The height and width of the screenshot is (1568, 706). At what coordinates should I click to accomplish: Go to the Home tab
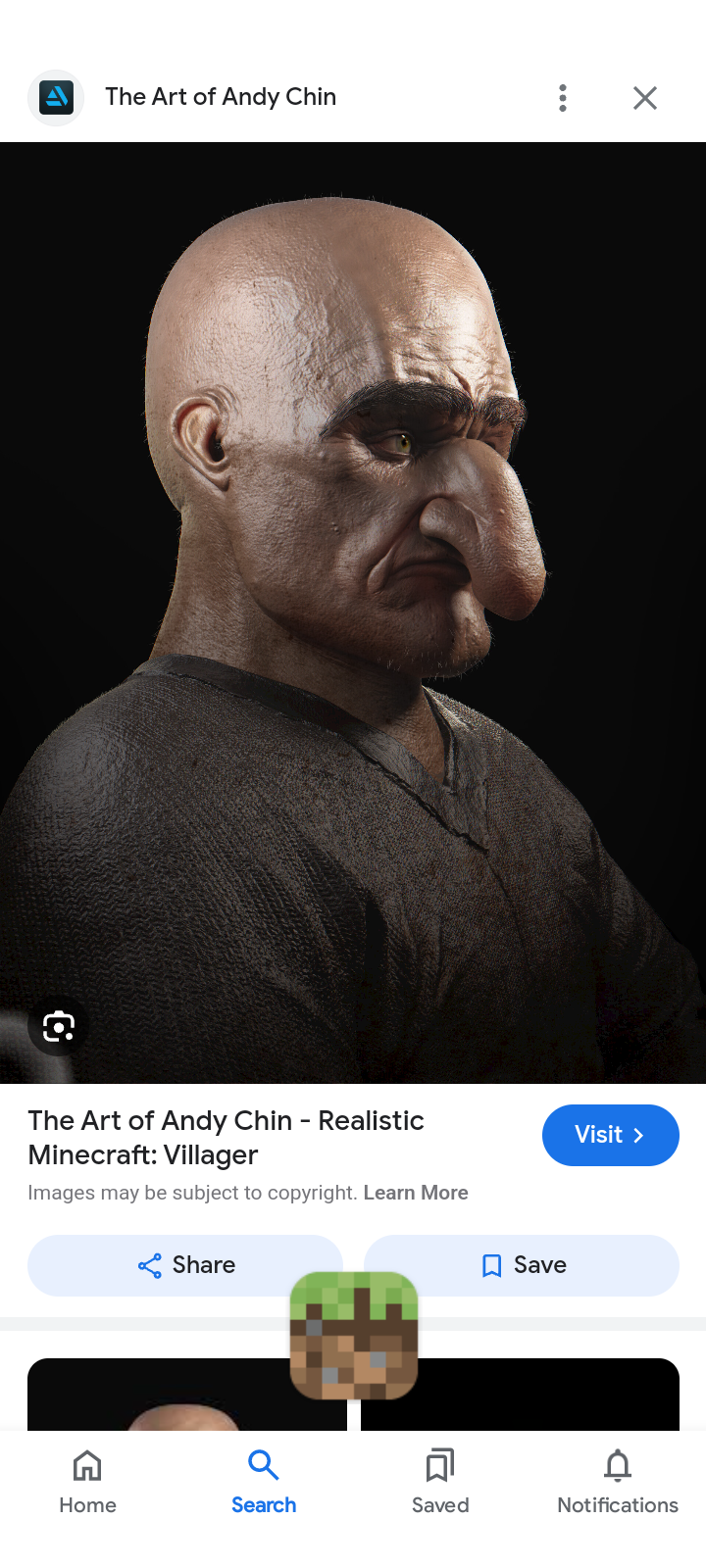87,1482
